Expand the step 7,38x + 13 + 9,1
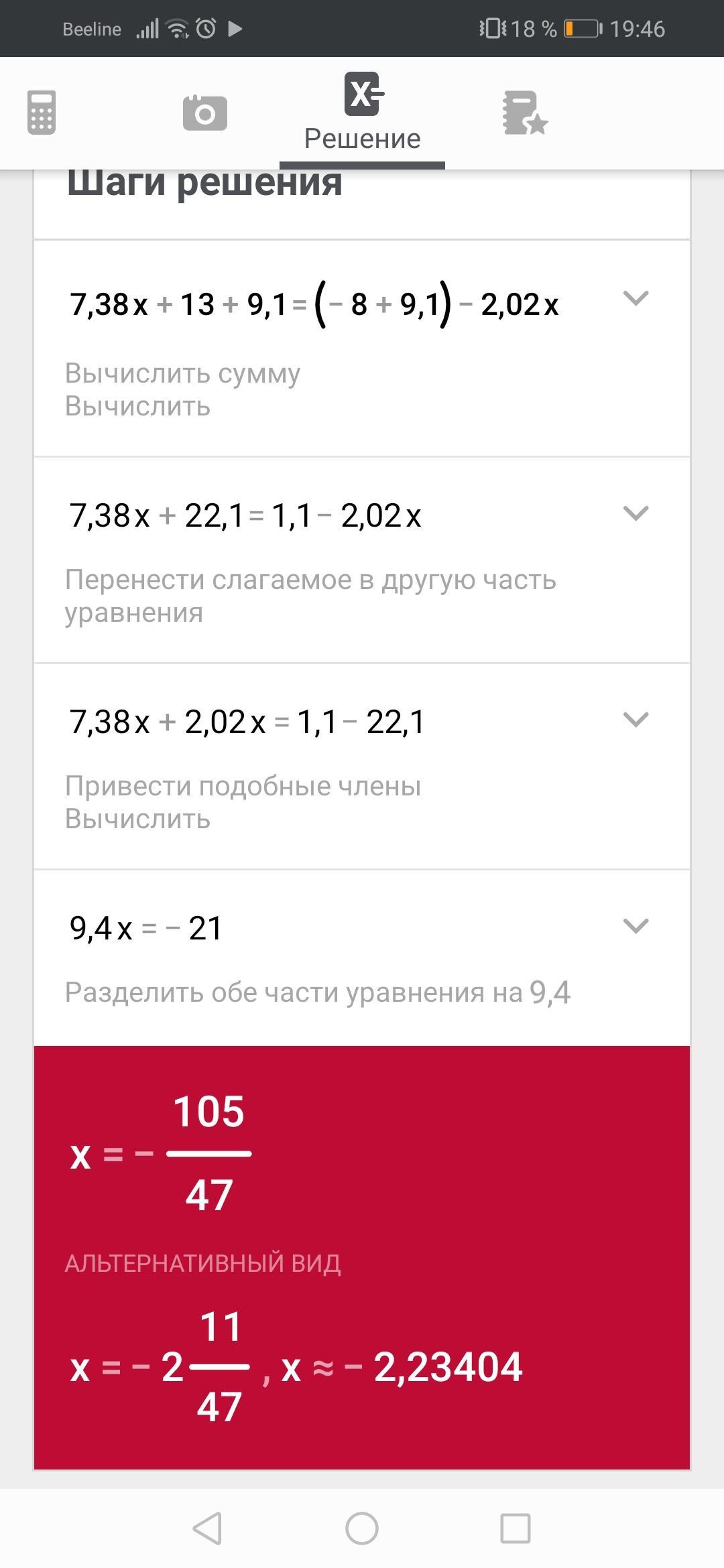This screenshot has height=1568, width=724. coord(636,298)
